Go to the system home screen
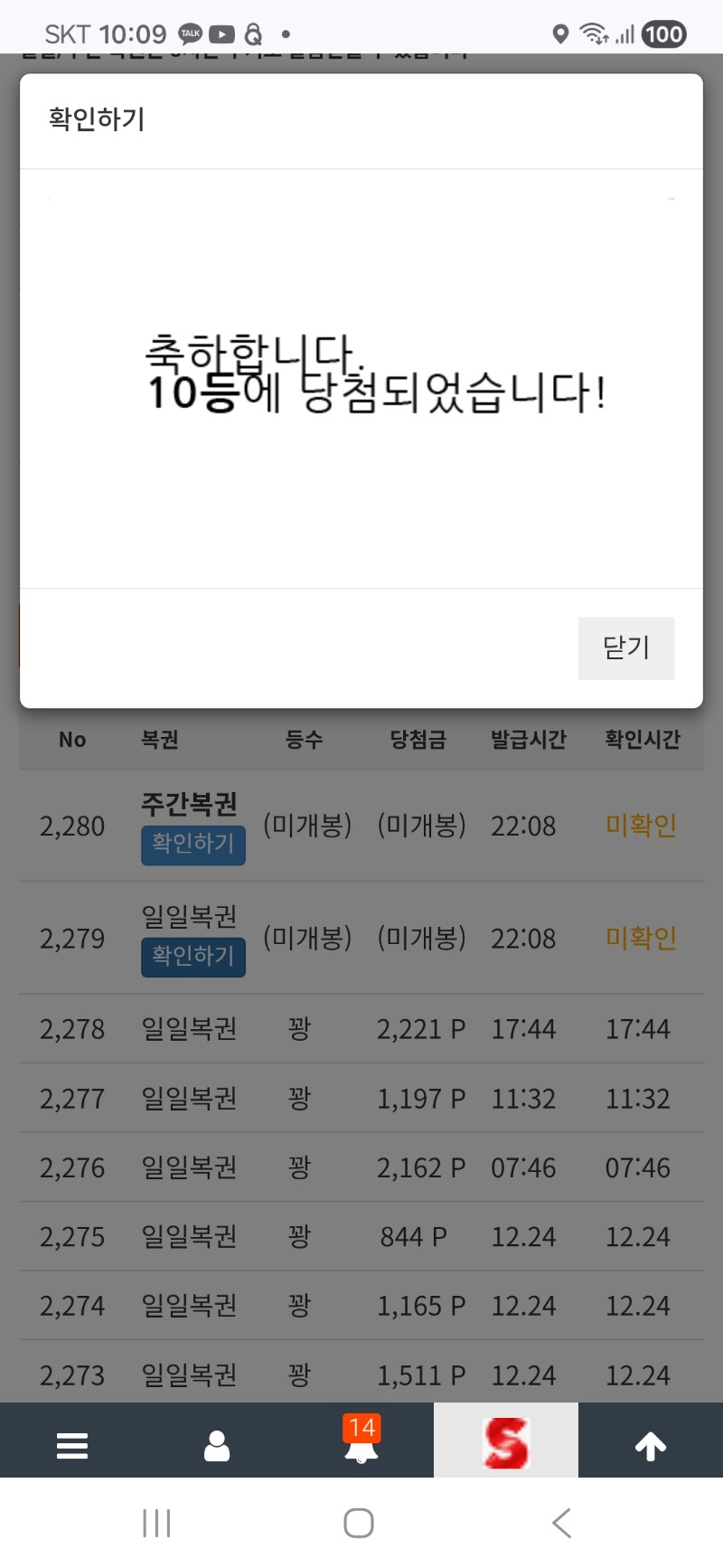Viewport: 723px width, 1568px height. pyautogui.click(x=359, y=1523)
